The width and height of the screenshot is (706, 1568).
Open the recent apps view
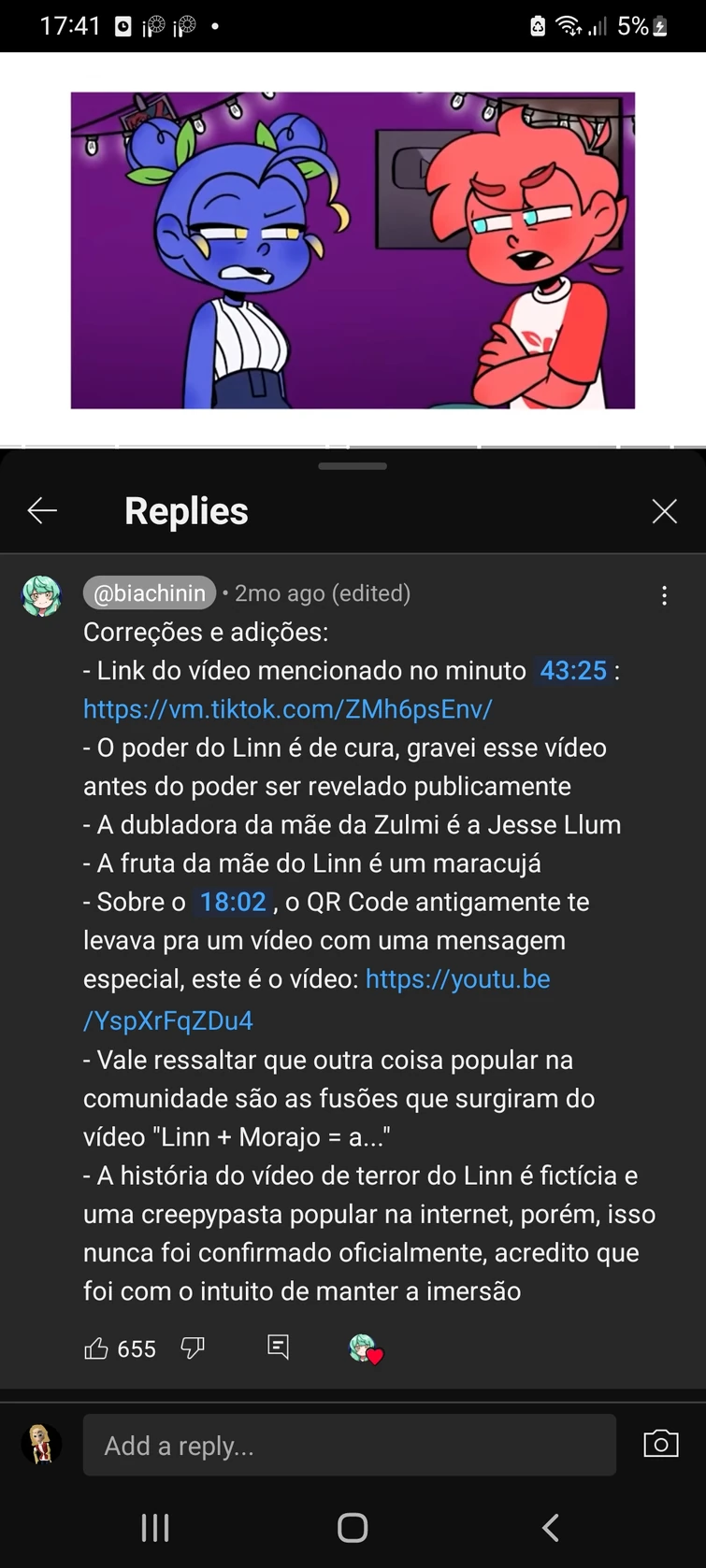point(155,1527)
